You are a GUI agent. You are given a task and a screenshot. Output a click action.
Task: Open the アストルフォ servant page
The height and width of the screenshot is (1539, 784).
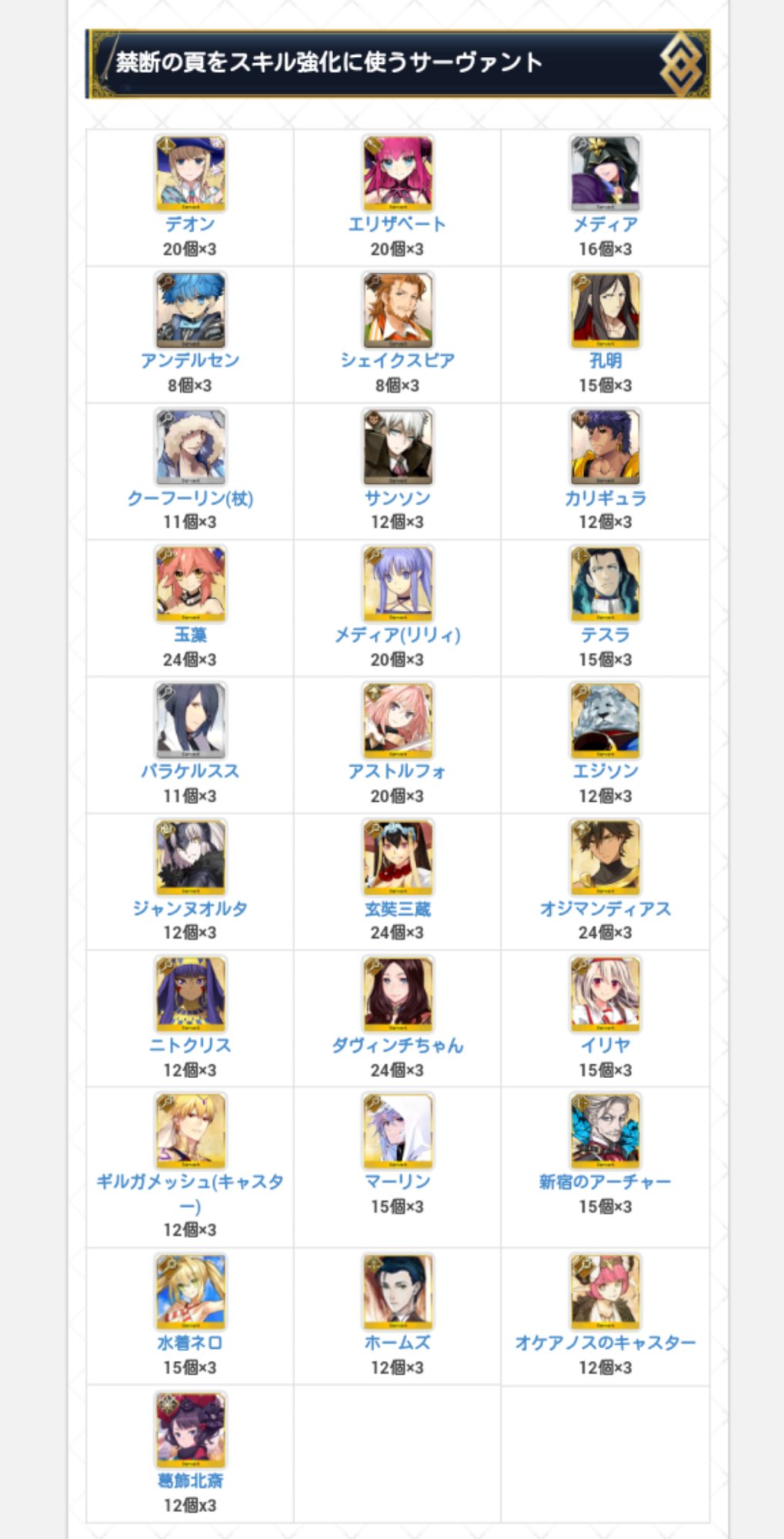pos(397,771)
